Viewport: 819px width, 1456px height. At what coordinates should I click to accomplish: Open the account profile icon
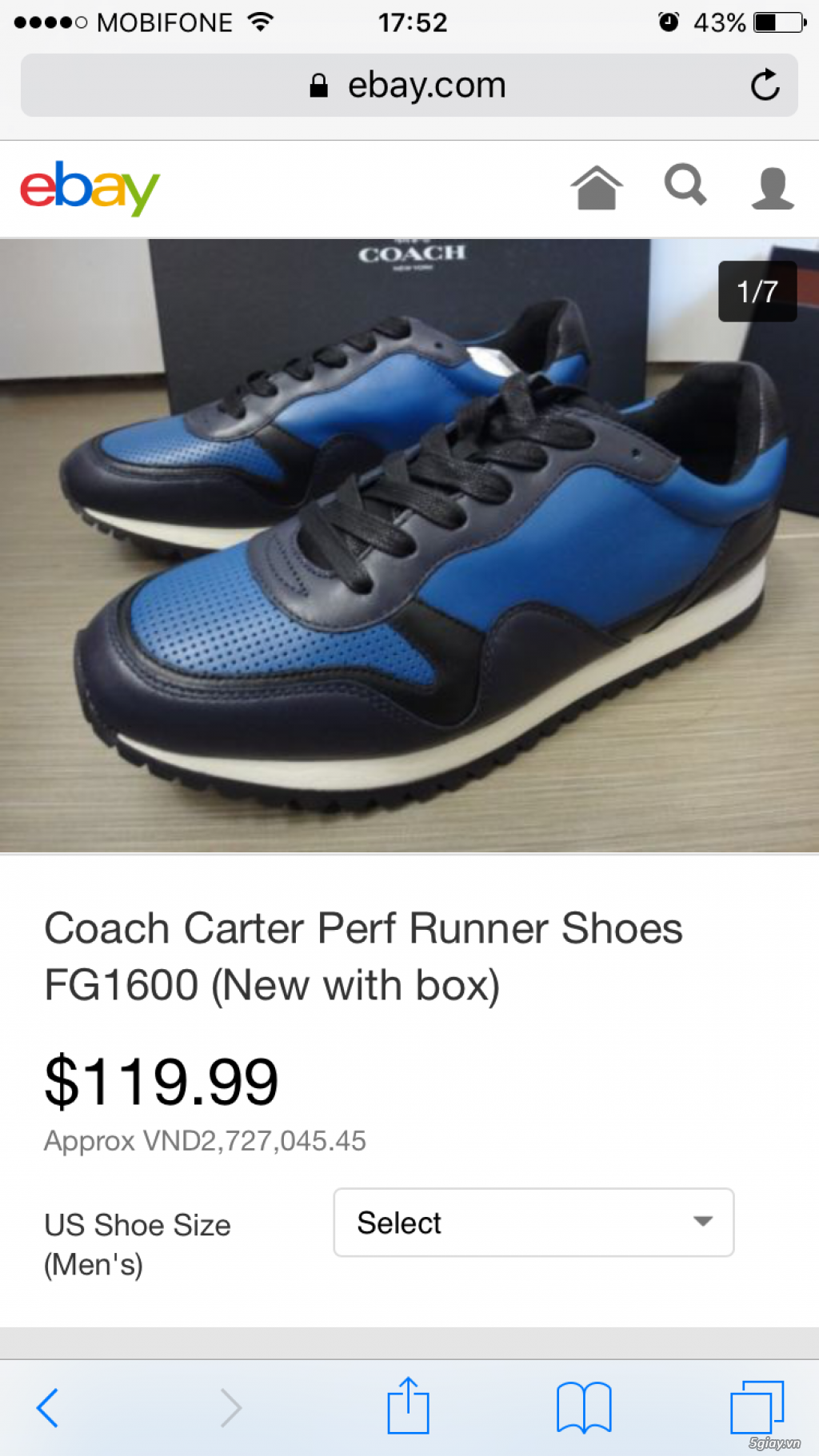click(x=772, y=189)
